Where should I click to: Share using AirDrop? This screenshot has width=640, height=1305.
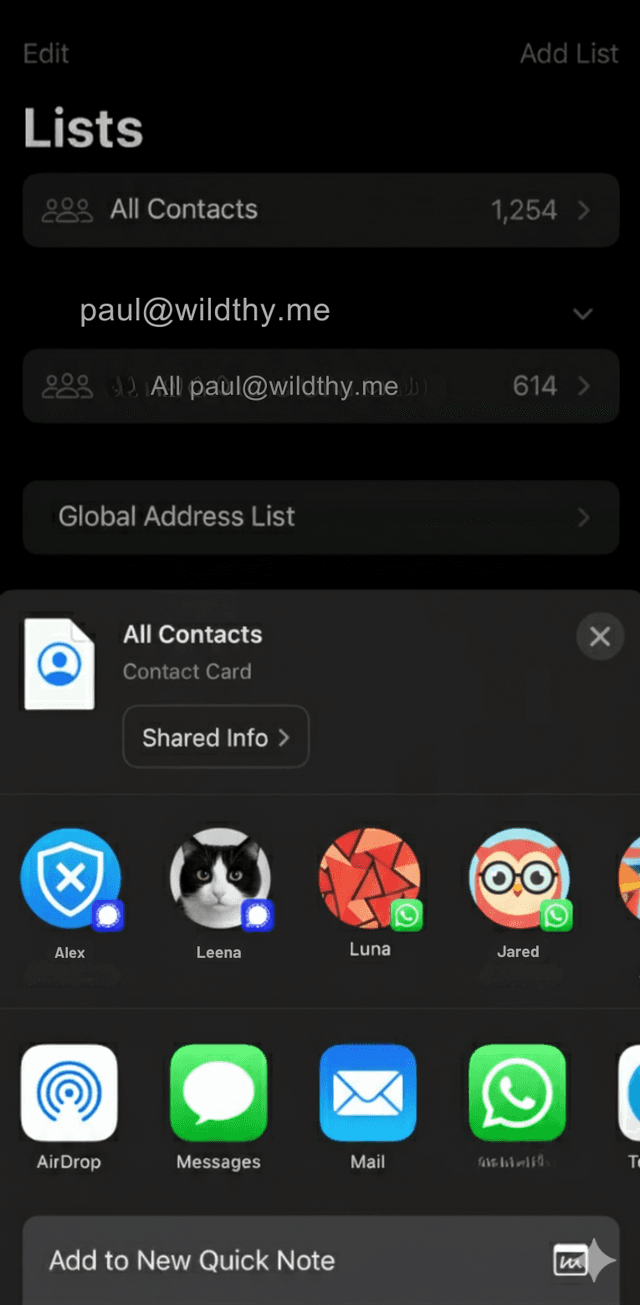(69, 1093)
